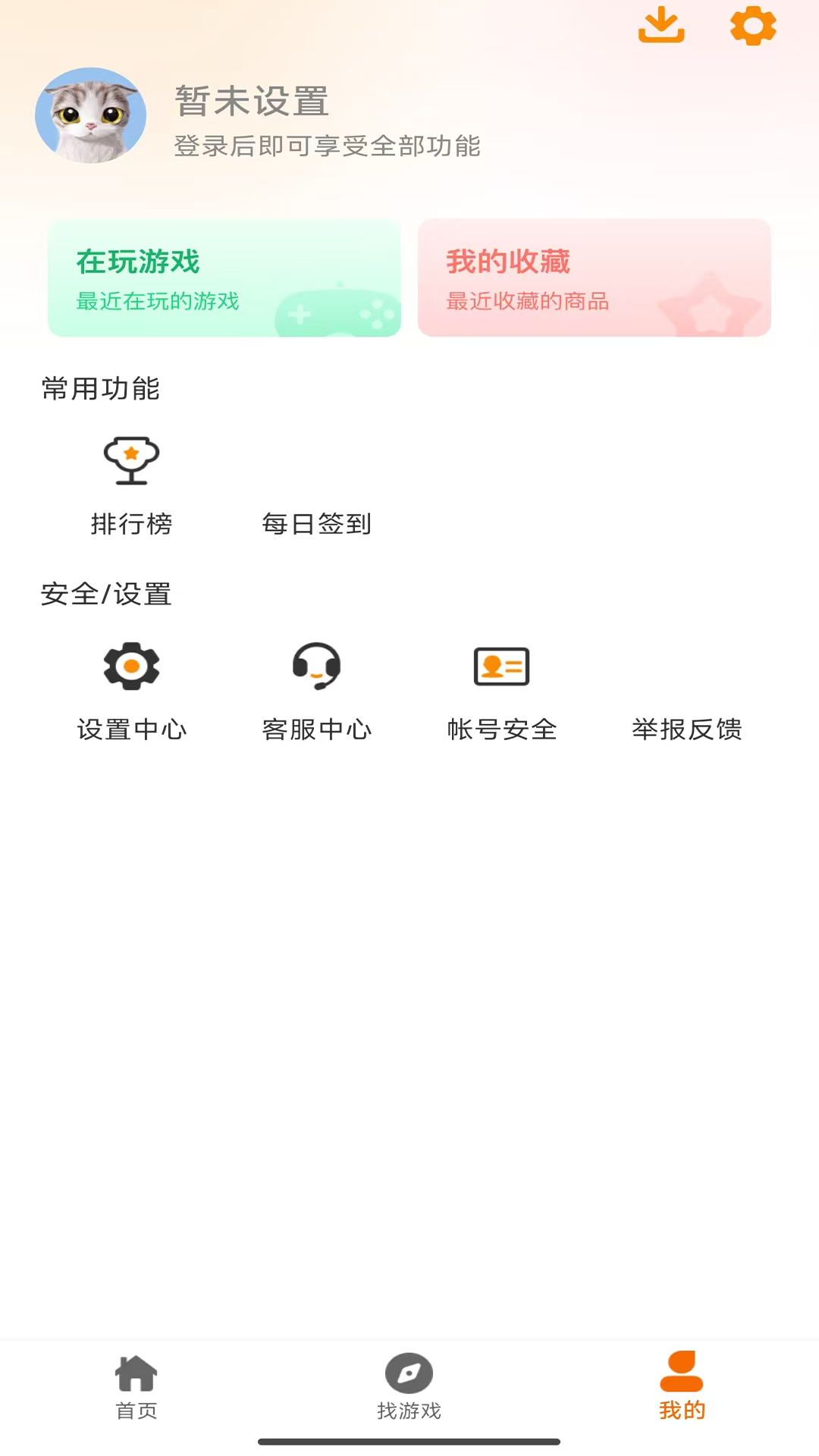Open 设置中心 via its gear icon
The image size is (819, 1456).
pyautogui.click(x=132, y=667)
